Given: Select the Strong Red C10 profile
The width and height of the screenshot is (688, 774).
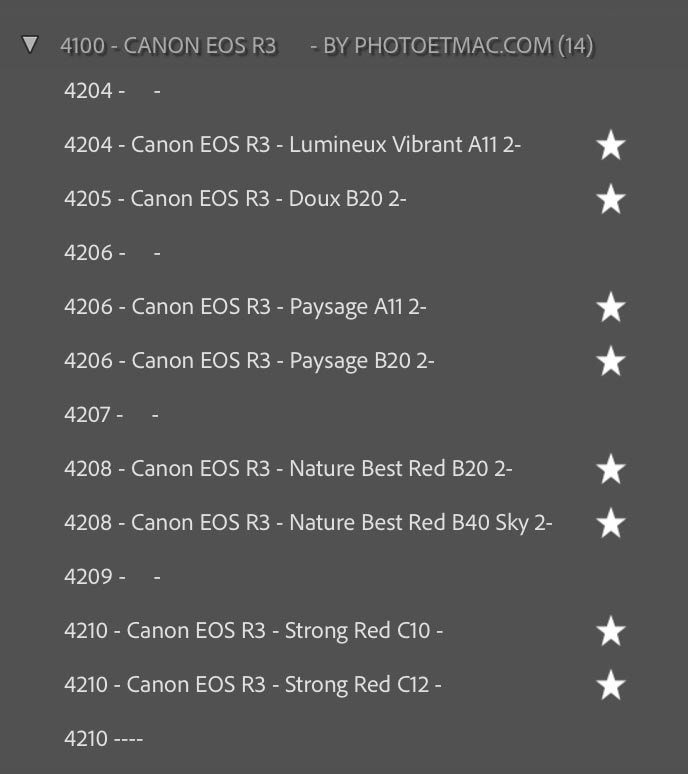Looking at the screenshot, I should click(253, 631).
